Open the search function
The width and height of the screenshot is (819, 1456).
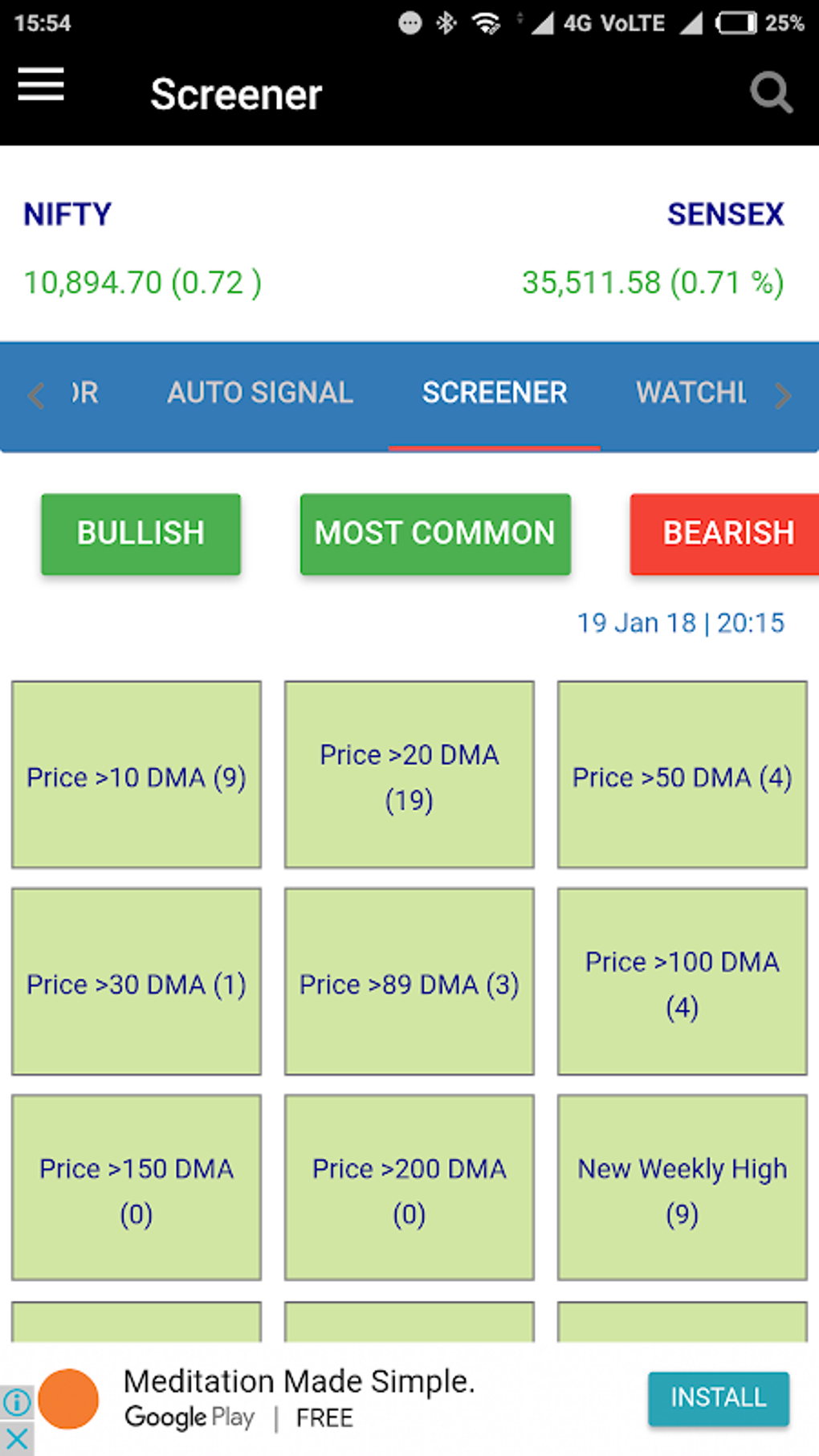[x=770, y=92]
